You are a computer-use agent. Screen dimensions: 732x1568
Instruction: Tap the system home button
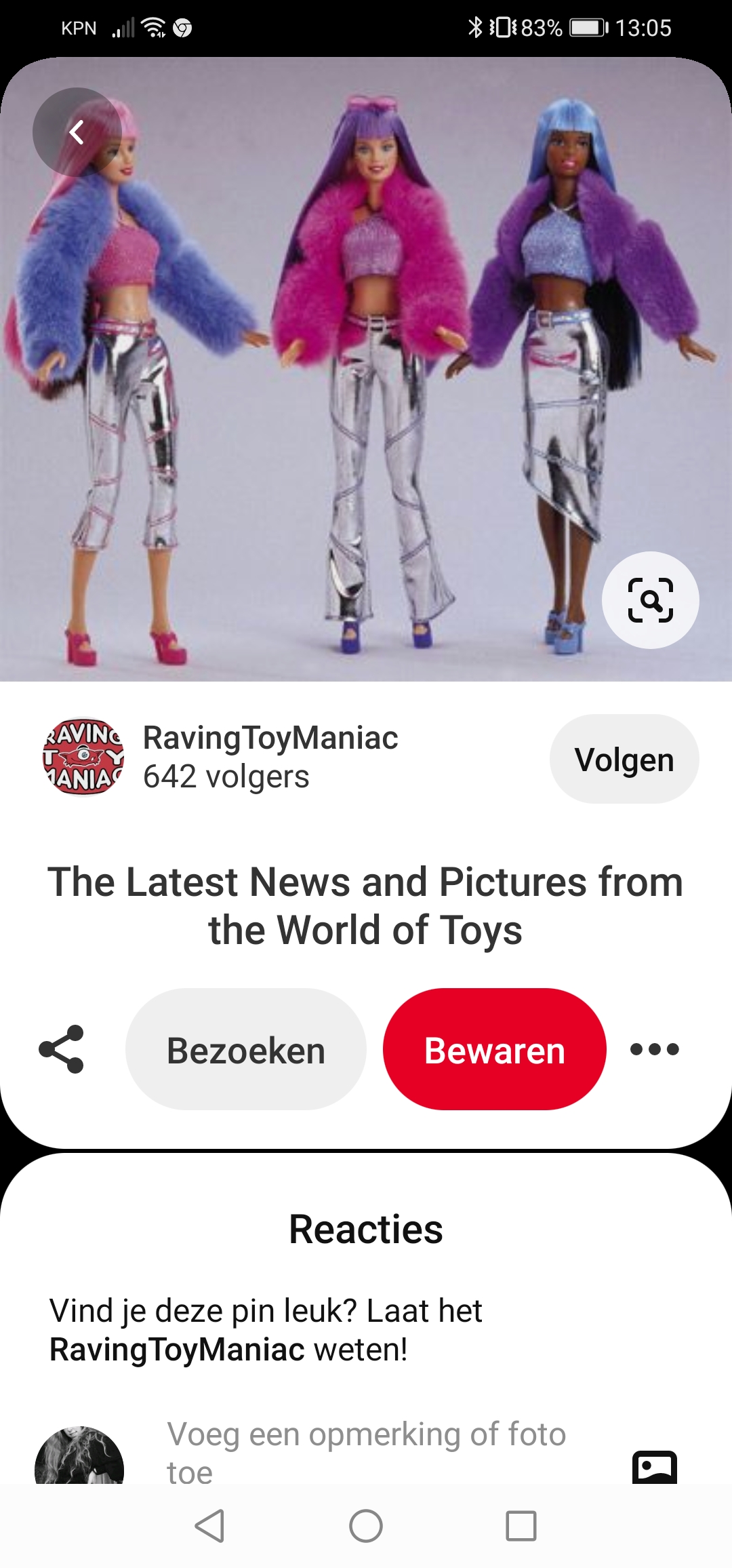[x=366, y=1527]
